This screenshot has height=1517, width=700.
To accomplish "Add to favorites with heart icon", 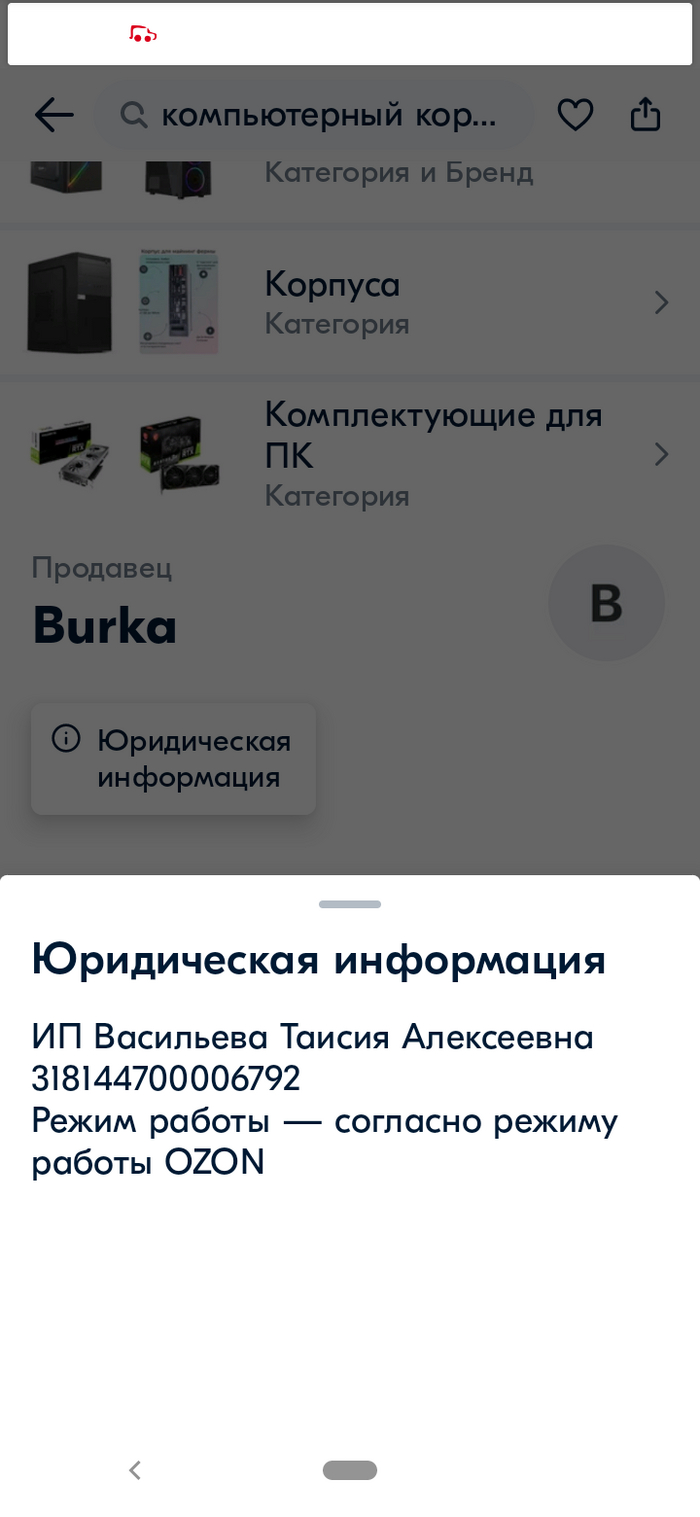I will pos(575,116).
